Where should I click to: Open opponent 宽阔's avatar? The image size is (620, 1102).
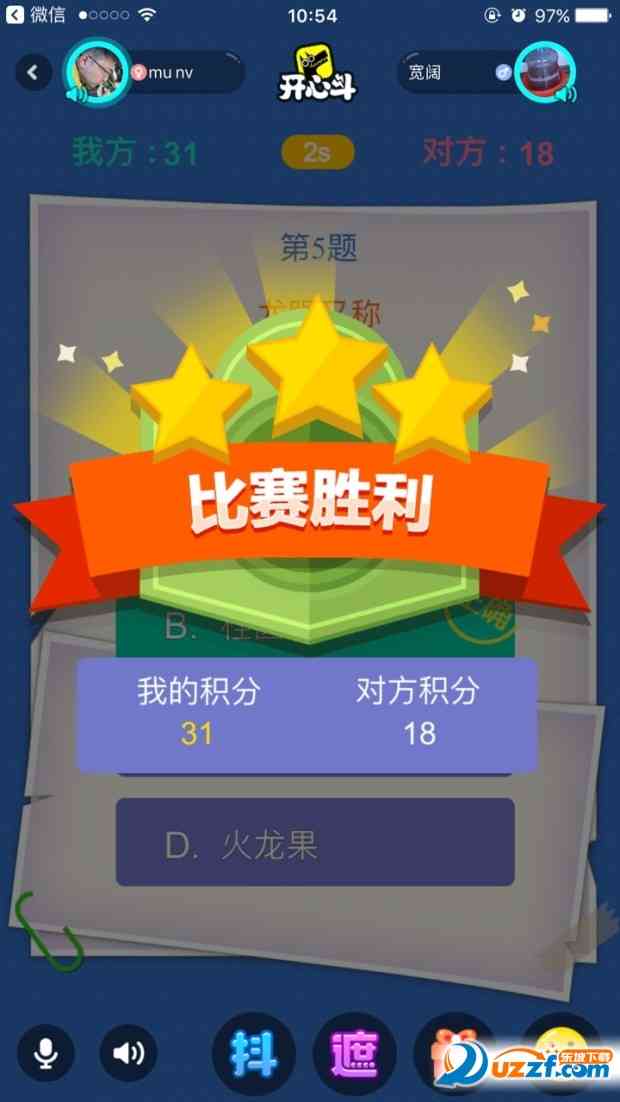coord(544,71)
